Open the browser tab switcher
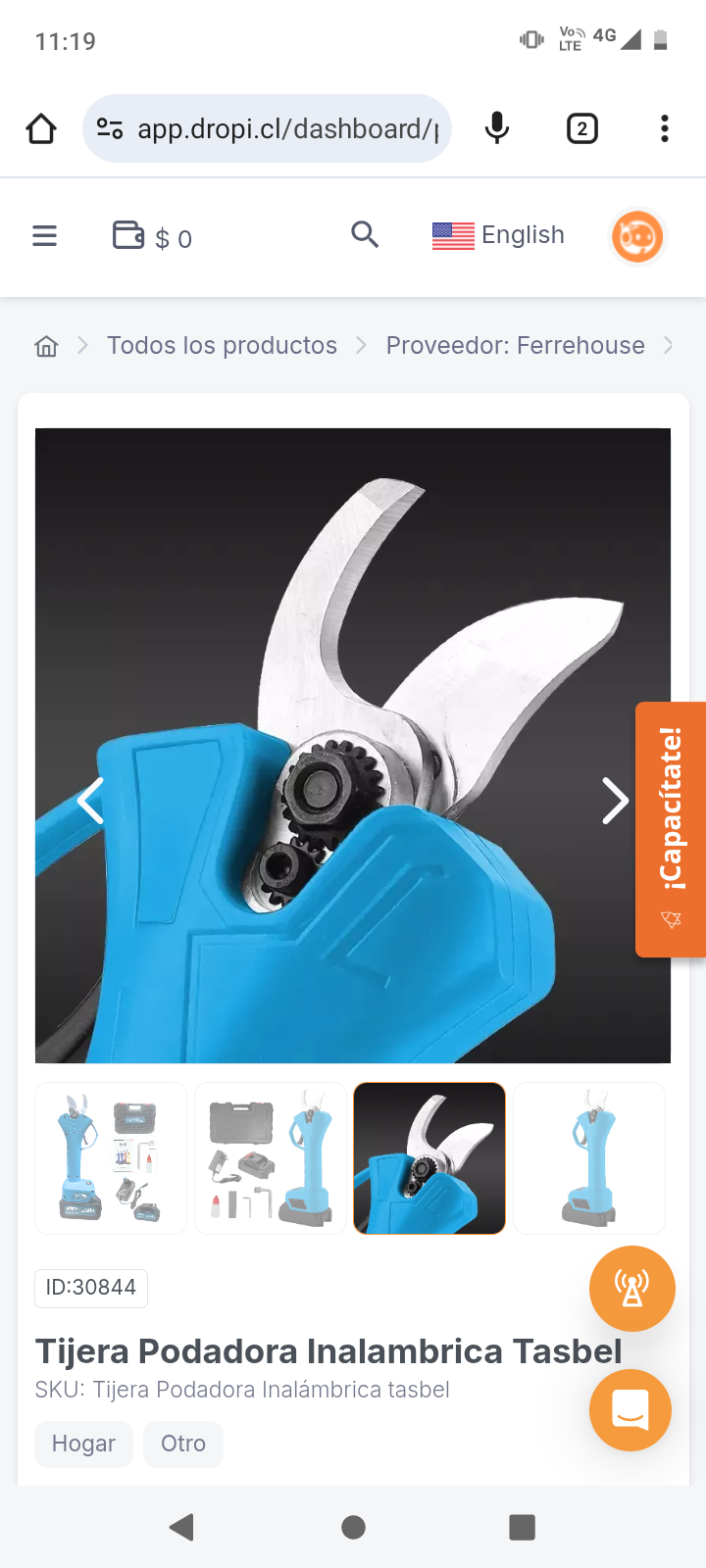Image resolution: width=706 pixels, height=1568 pixels. [x=582, y=128]
